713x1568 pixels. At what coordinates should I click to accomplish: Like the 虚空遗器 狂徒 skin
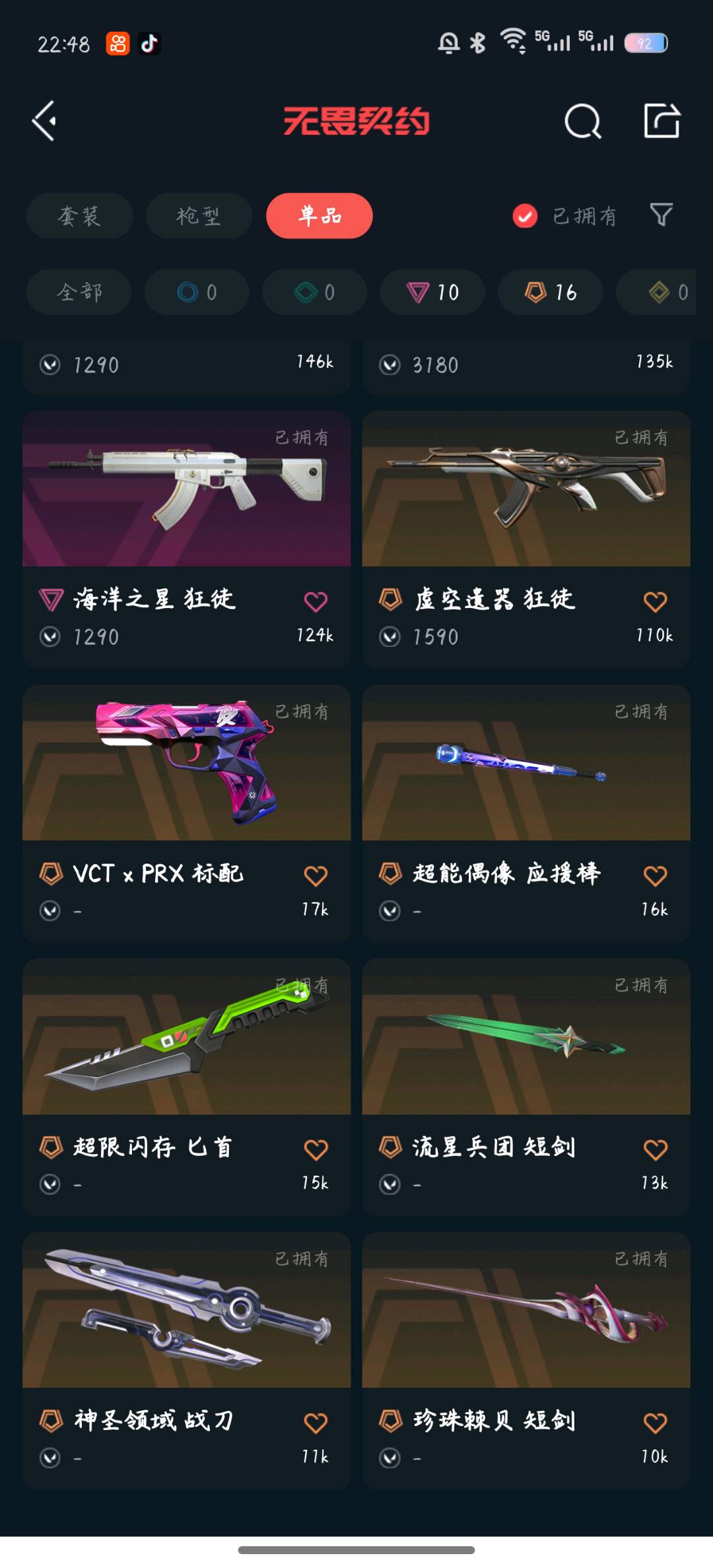click(x=655, y=601)
